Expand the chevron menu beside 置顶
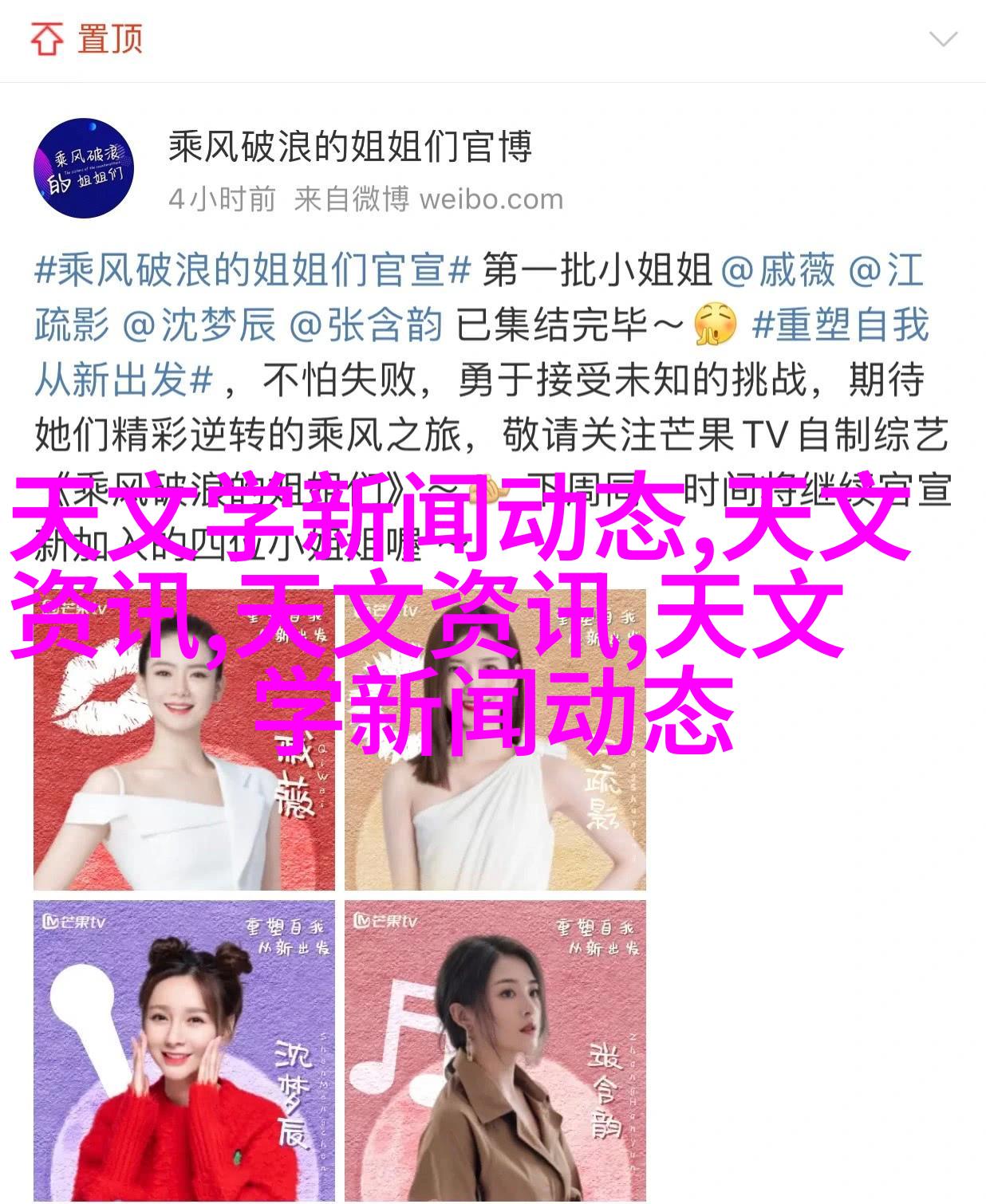The height and width of the screenshot is (1204, 986). click(943, 39)
